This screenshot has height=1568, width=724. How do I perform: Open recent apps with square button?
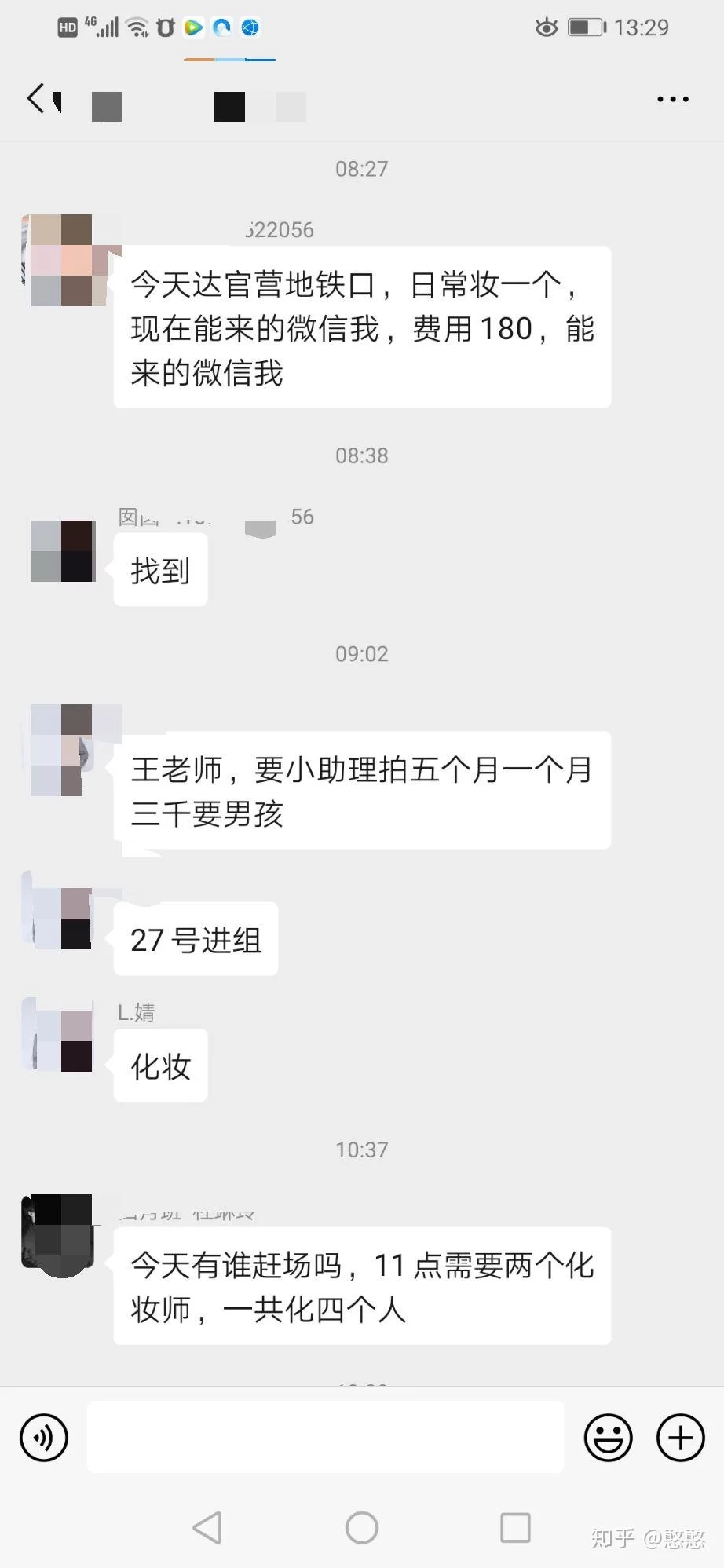[515, 1528]
